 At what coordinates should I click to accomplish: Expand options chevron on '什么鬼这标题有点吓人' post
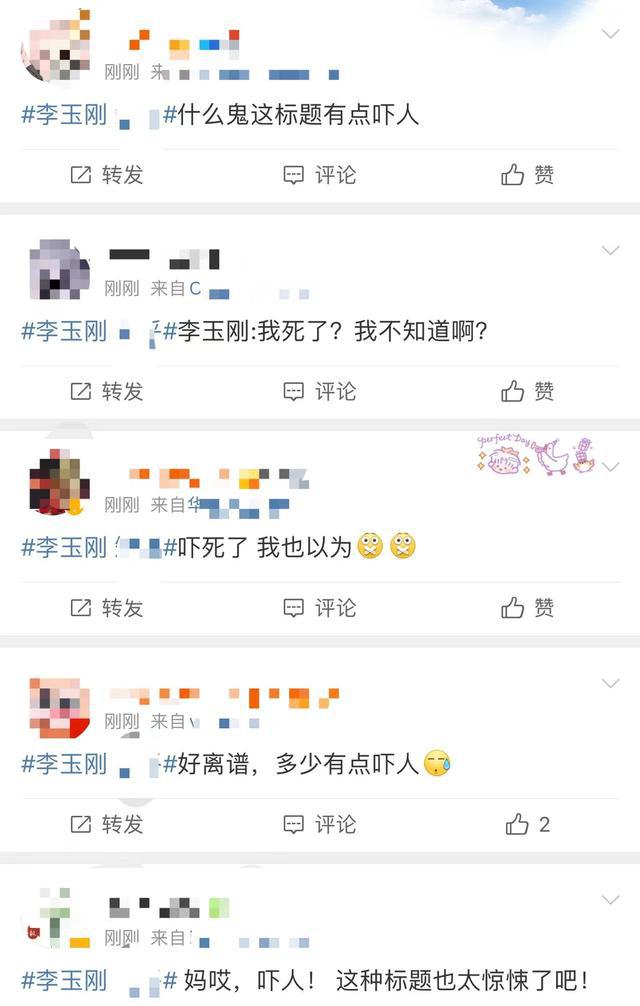(610, 34)
